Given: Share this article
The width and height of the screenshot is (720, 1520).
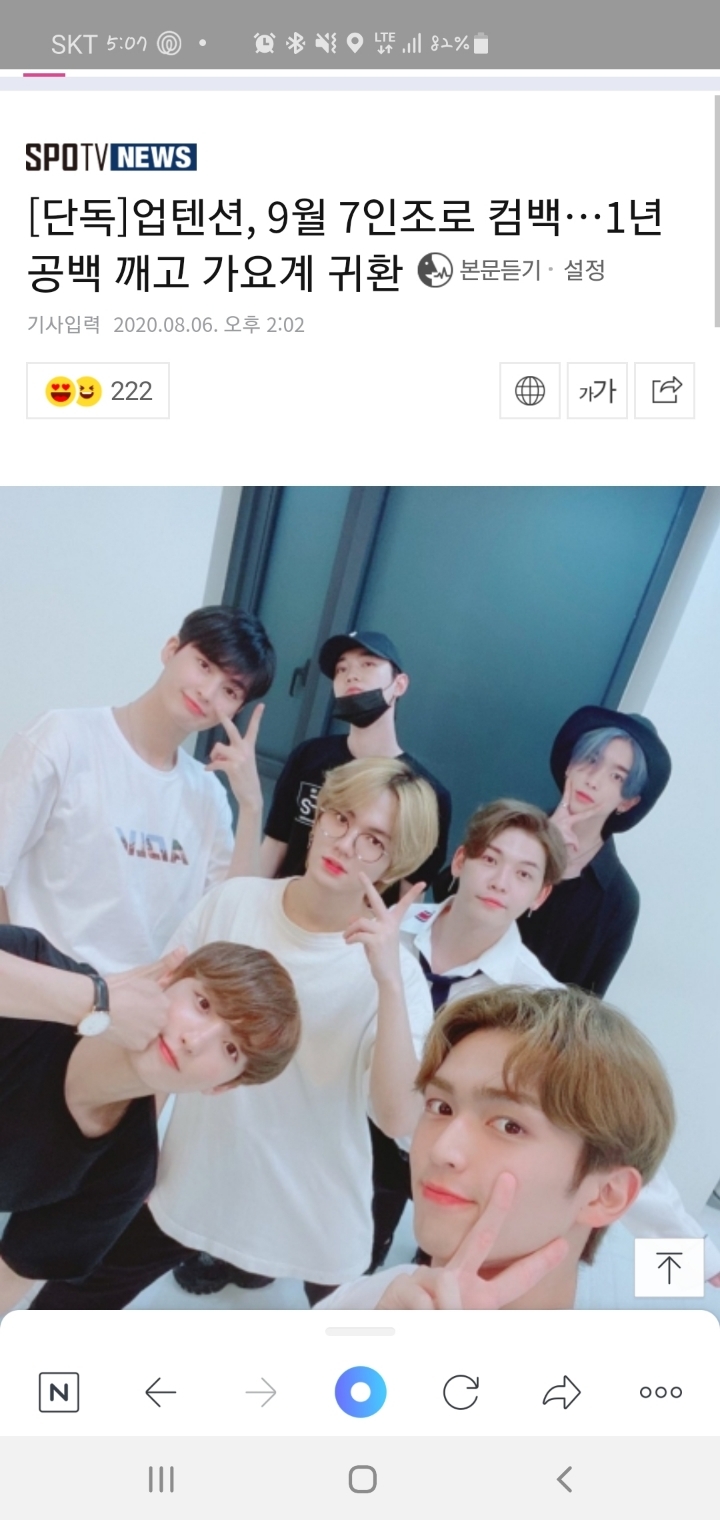Looking at the screenshot, I should (x=665, y=391).
